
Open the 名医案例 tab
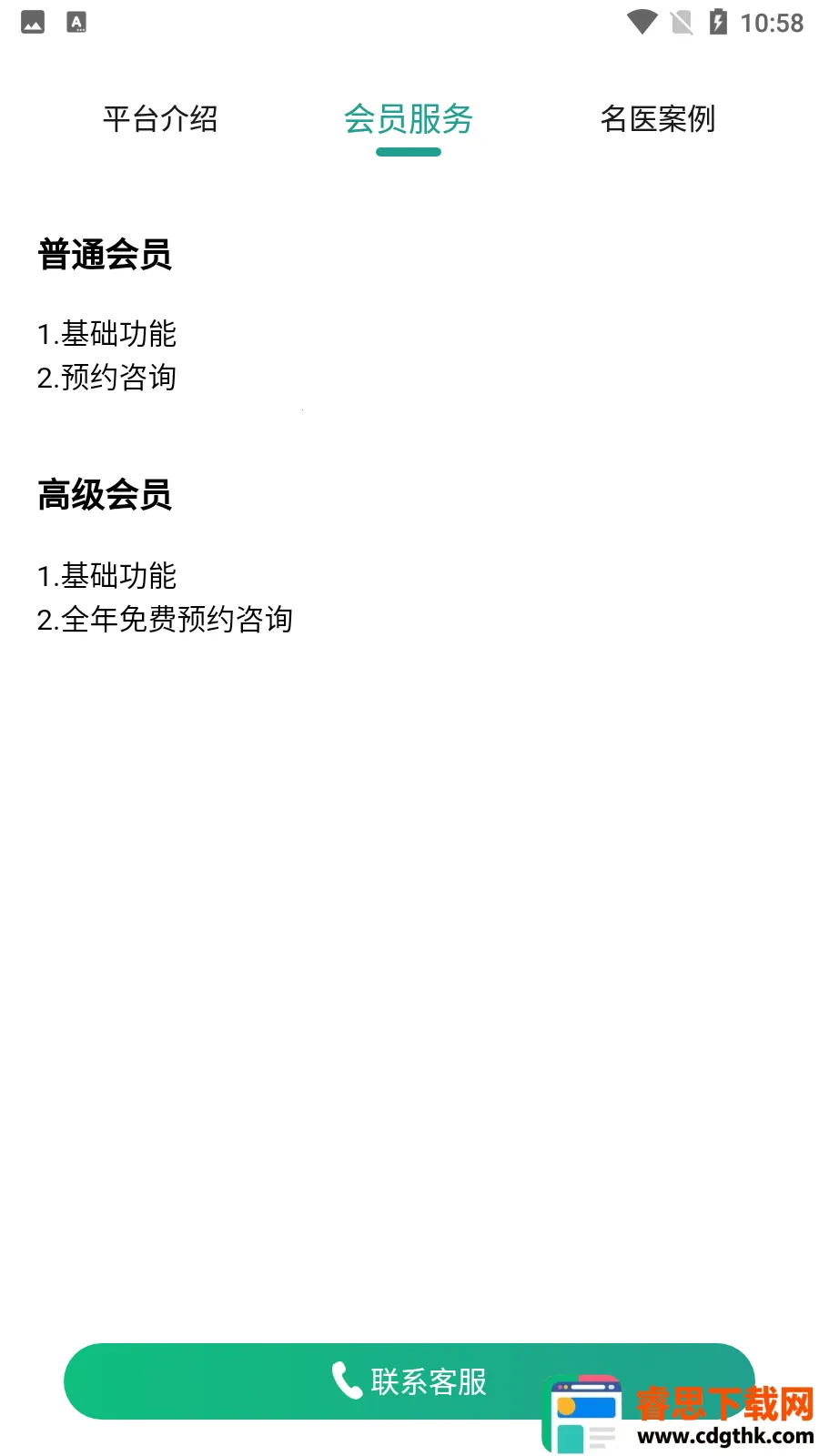658,119
